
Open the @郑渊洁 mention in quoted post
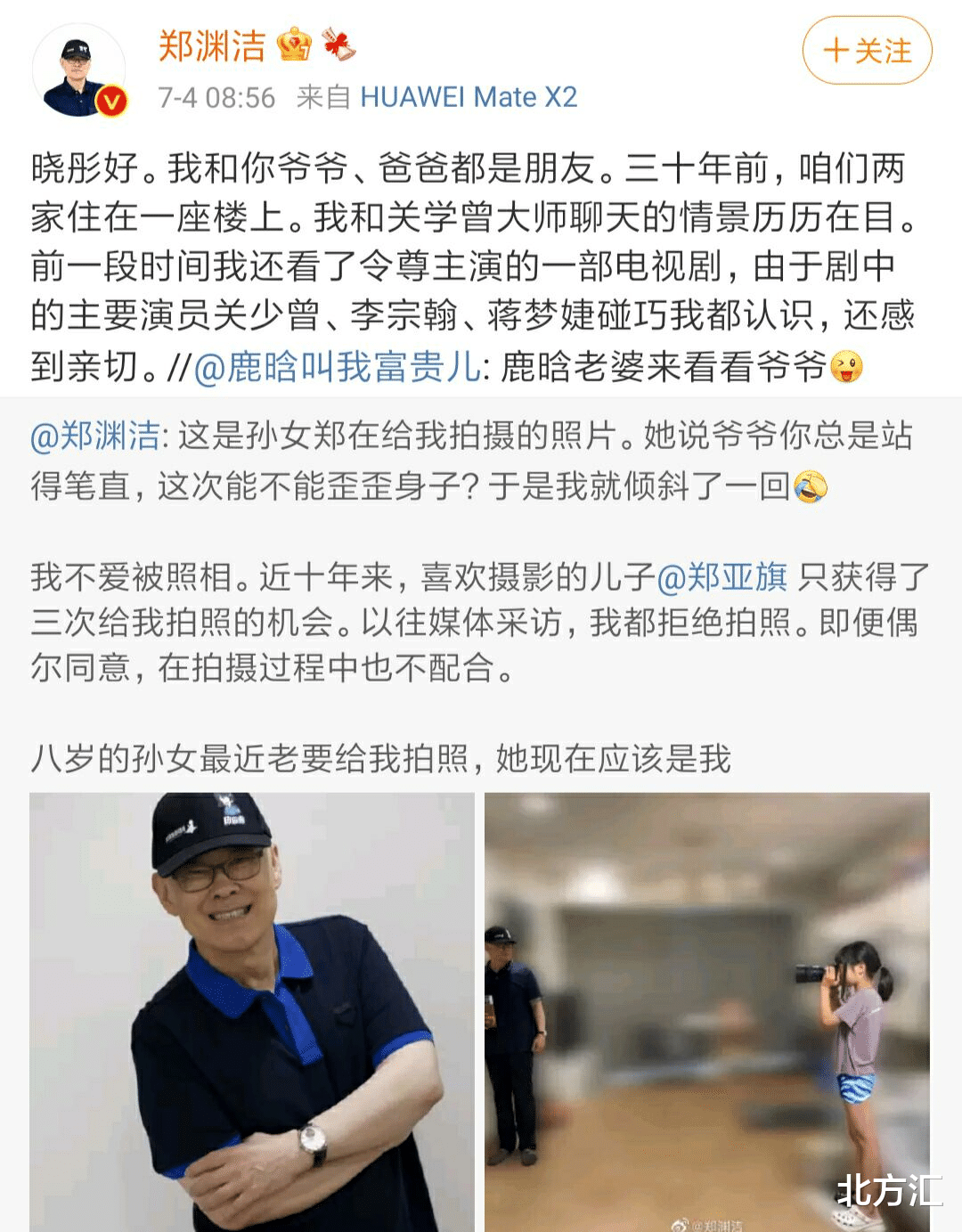tap(98, 437)
